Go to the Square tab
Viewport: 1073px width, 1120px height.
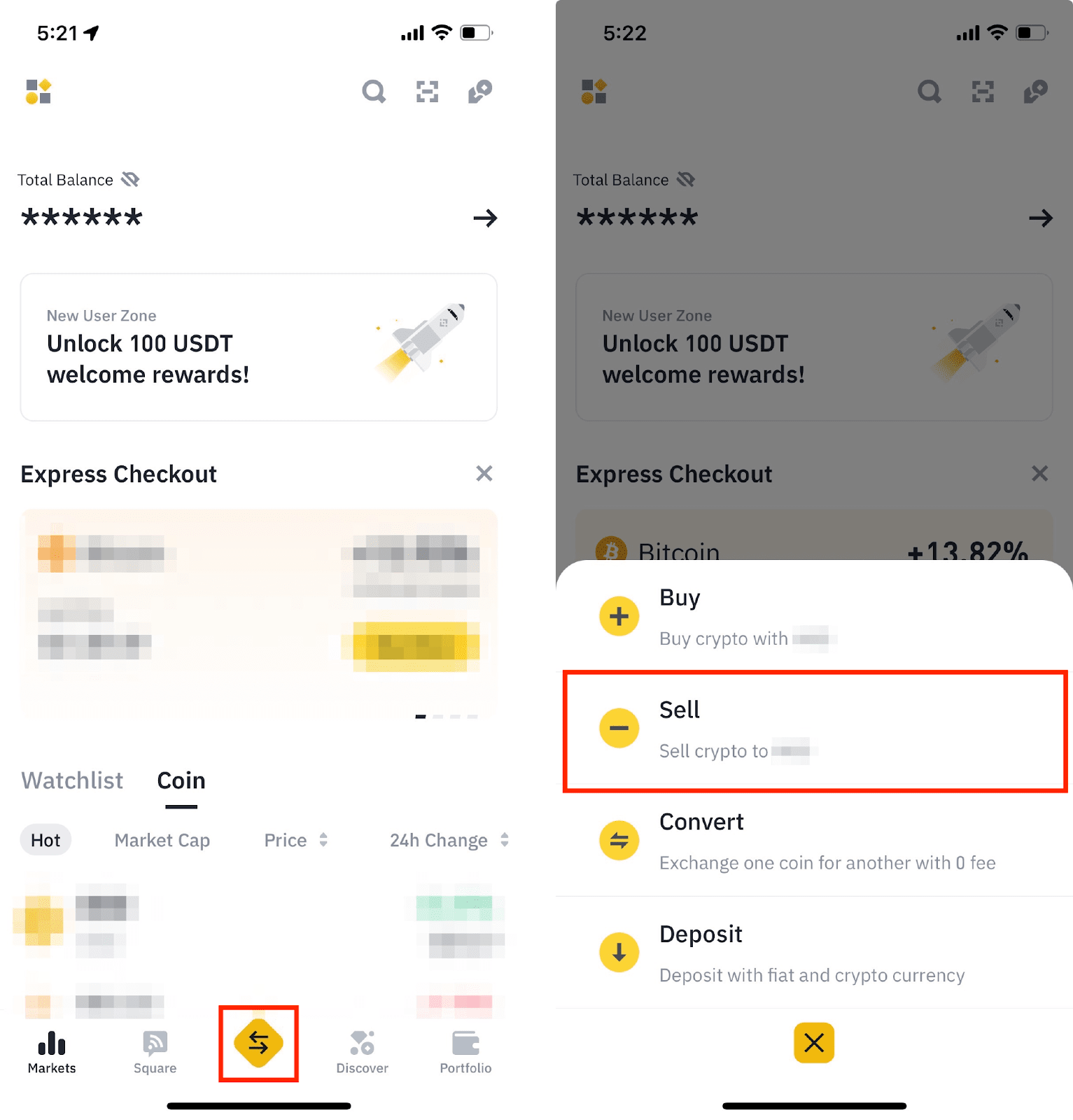tap(155, 1052)
